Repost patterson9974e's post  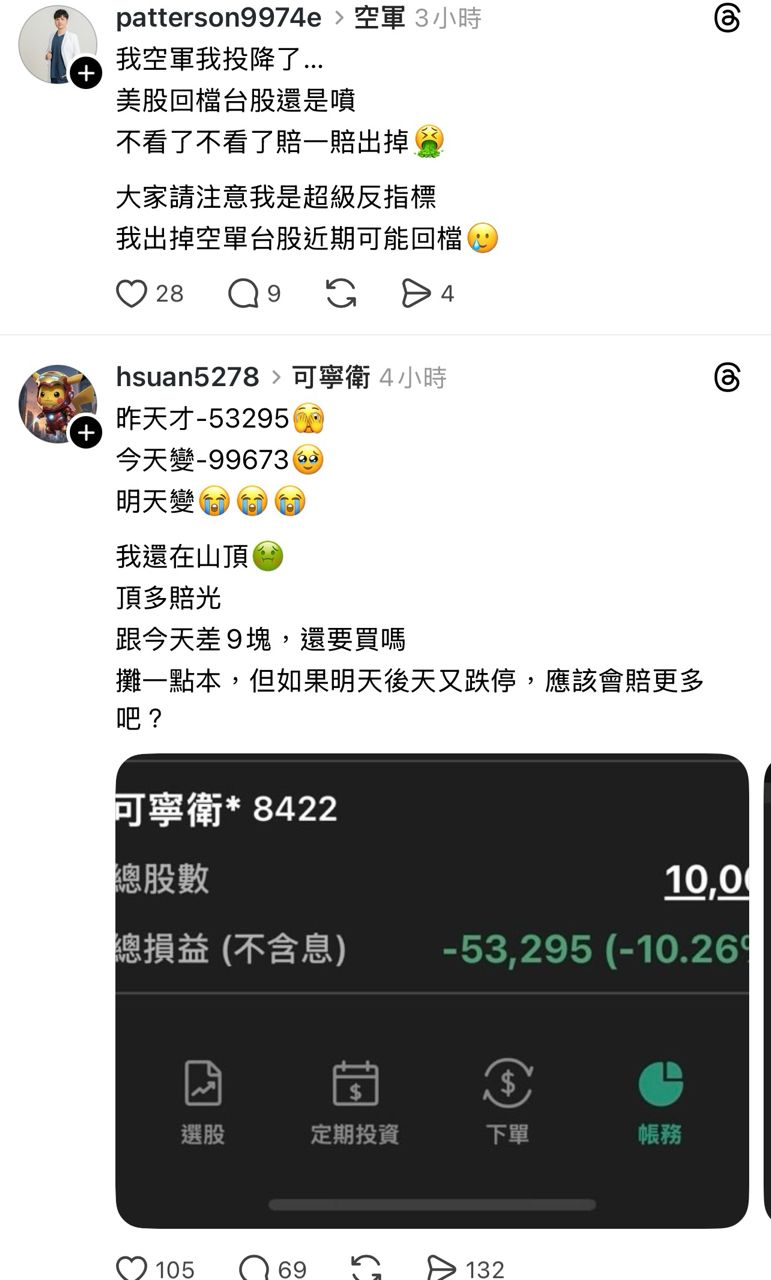(341, 293)
